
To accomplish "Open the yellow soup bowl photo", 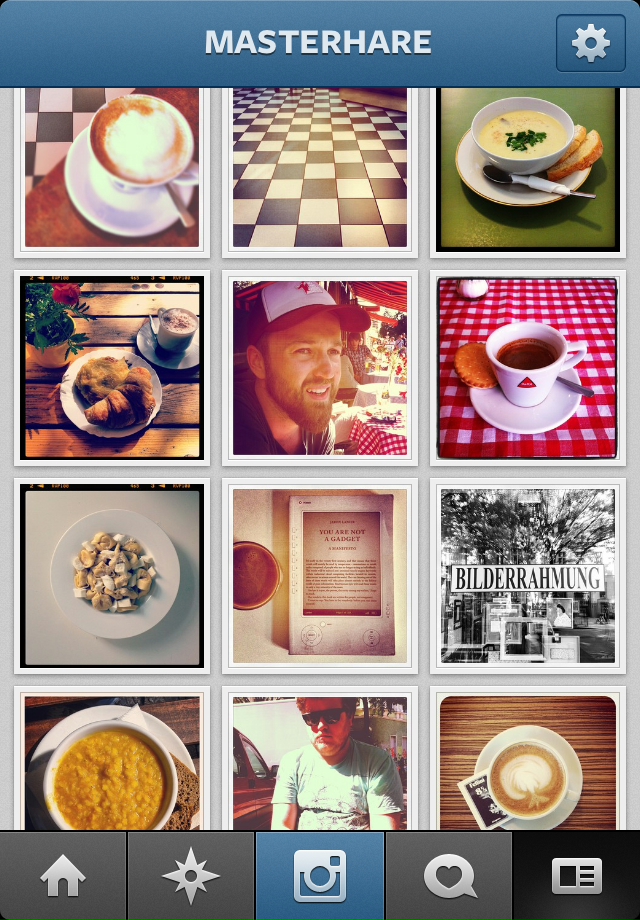I will pyautogui.click(x=112, y=762).
